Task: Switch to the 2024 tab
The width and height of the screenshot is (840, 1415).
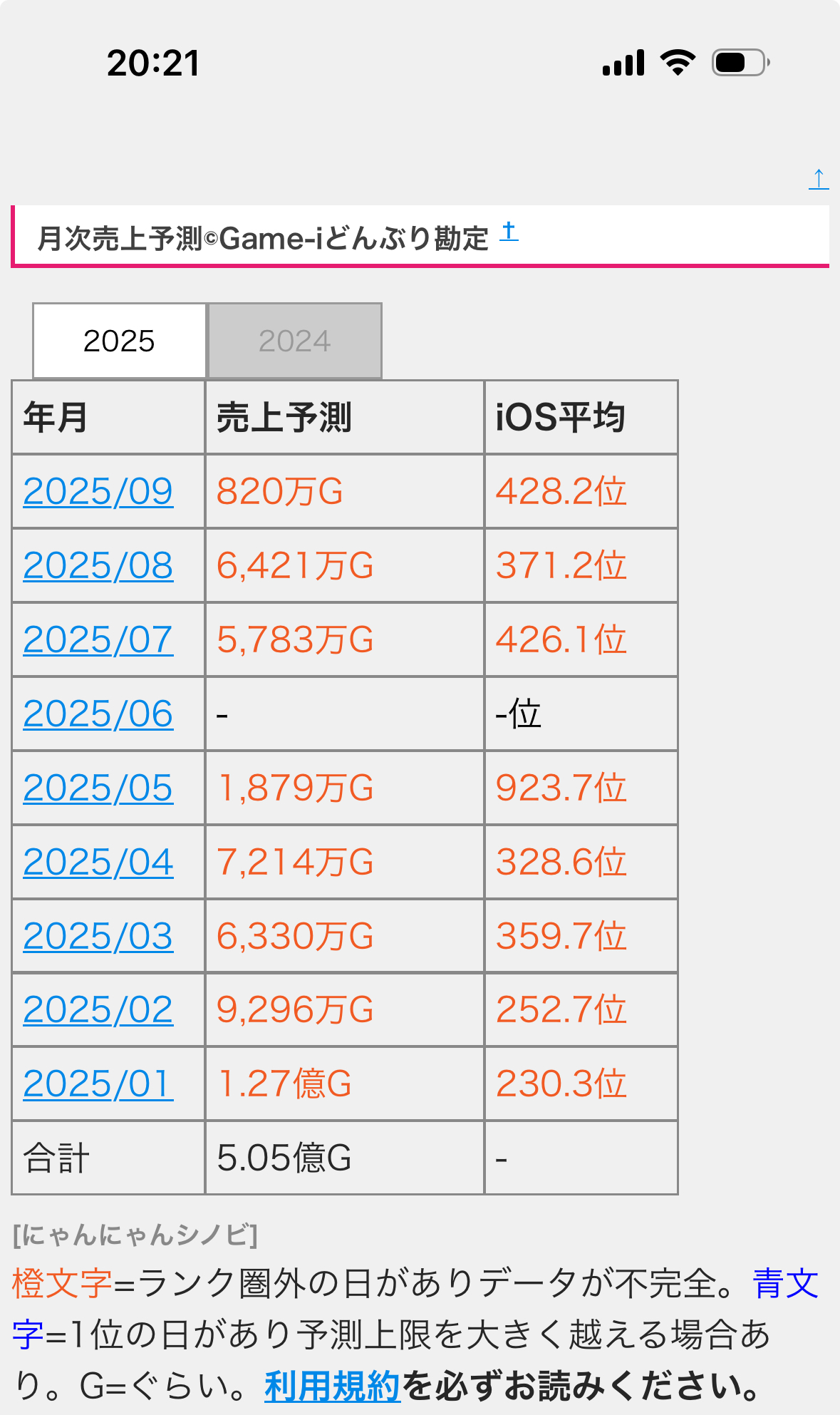Action: click(x=294, y=341)
